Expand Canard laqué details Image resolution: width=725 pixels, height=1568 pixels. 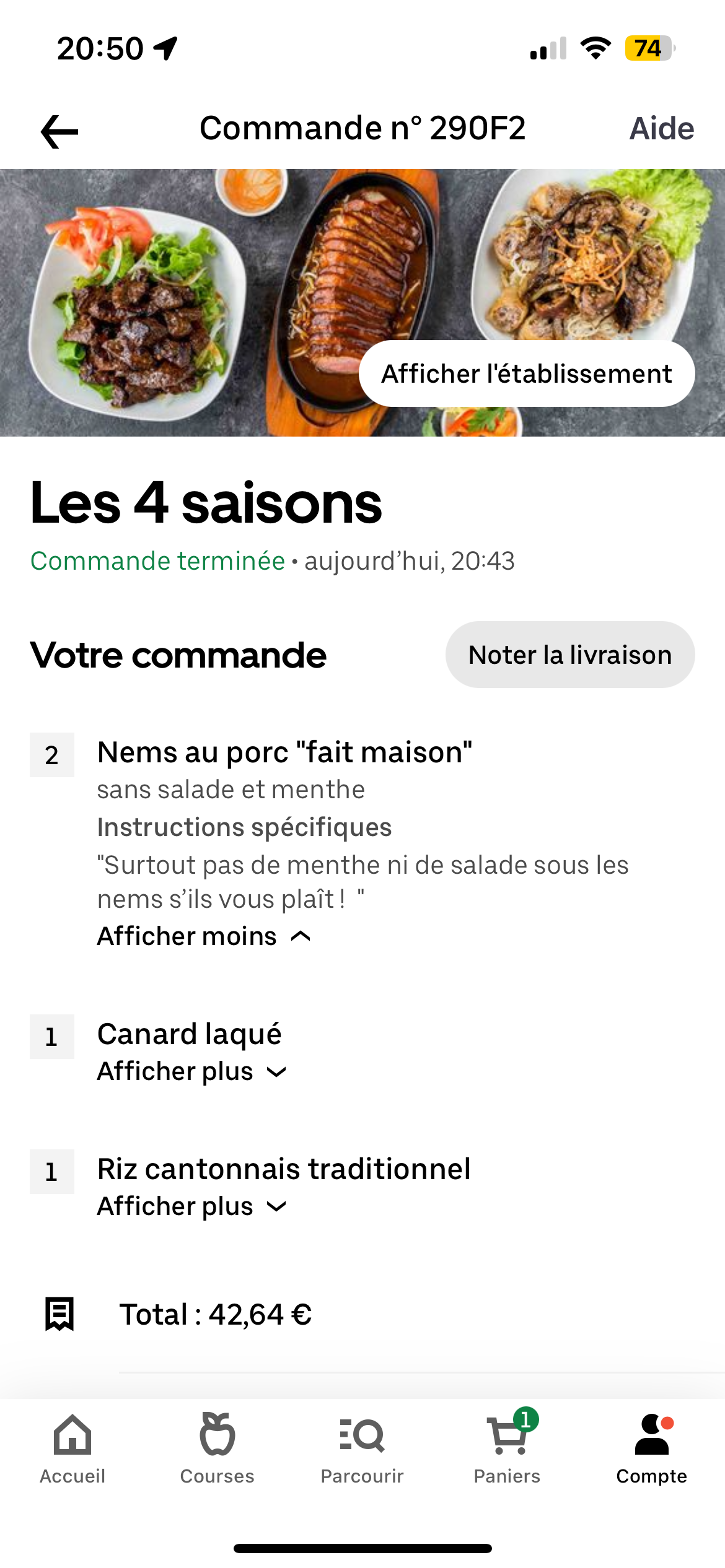[191, 1071]
